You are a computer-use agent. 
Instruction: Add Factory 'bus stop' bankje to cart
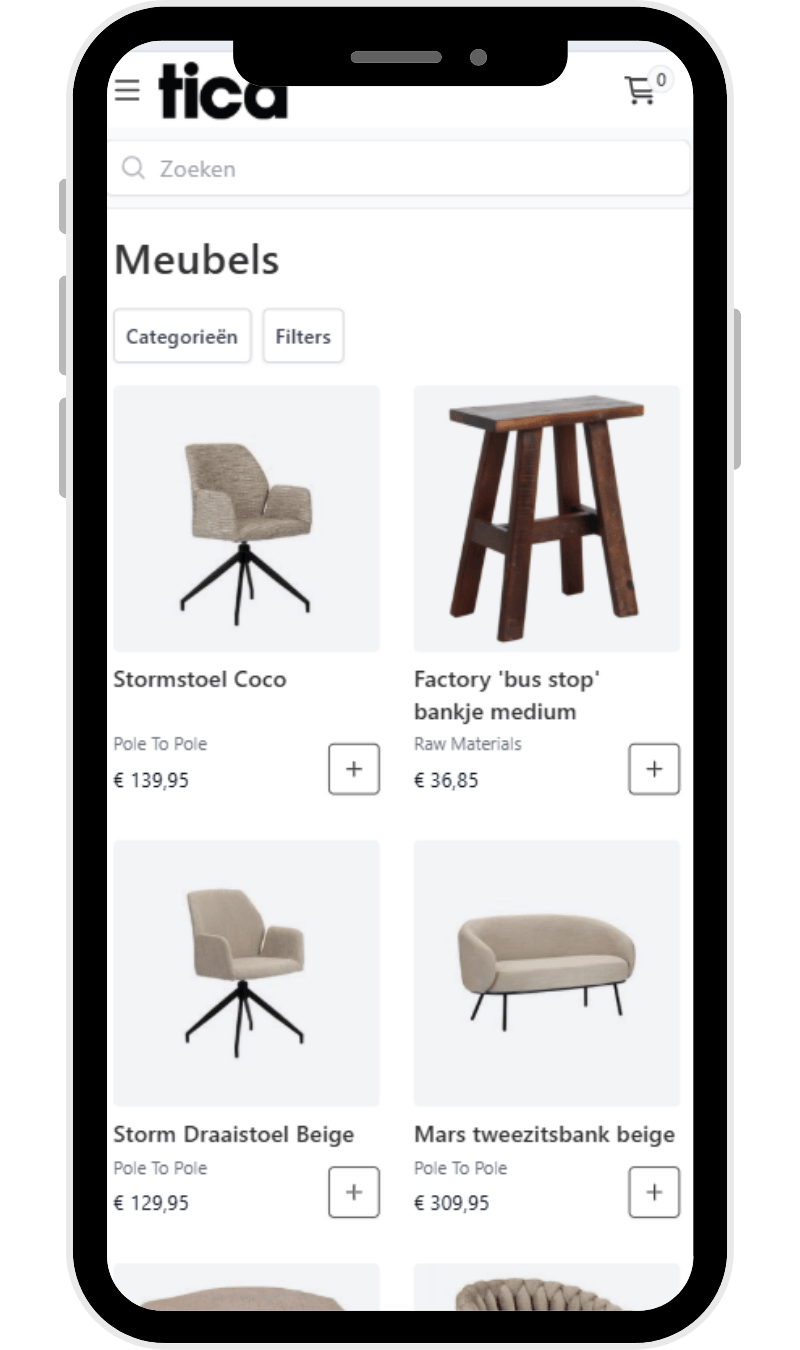point(654,769)
